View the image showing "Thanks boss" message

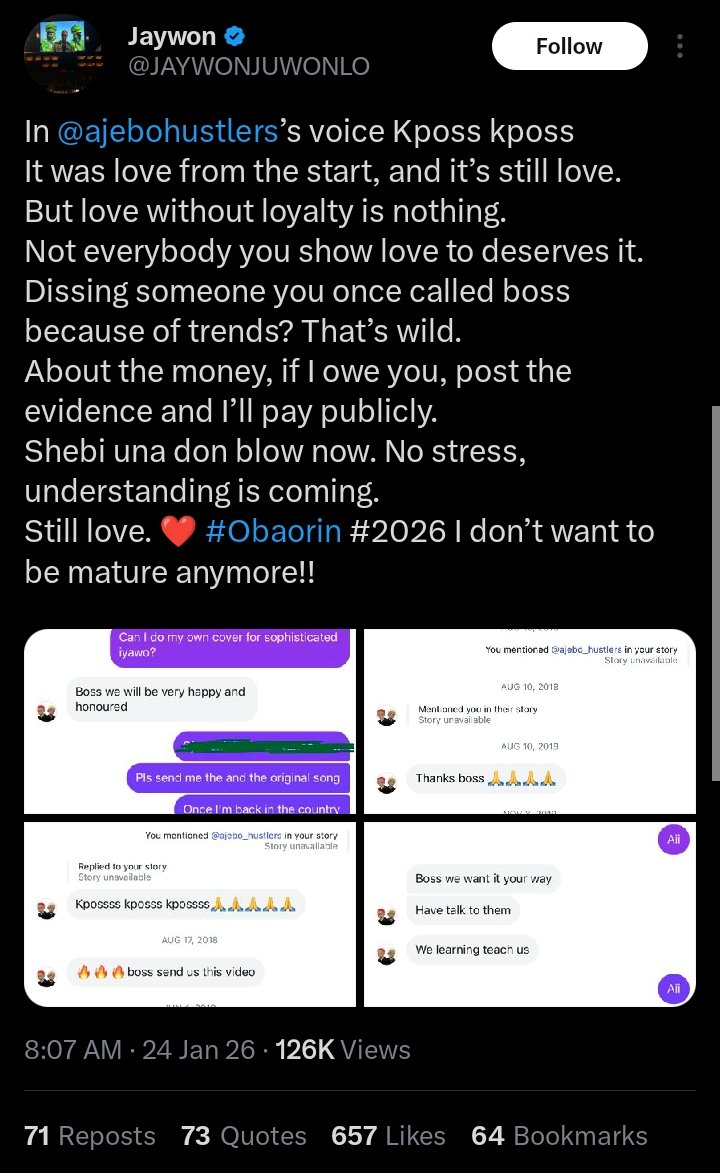pos(530,721)
